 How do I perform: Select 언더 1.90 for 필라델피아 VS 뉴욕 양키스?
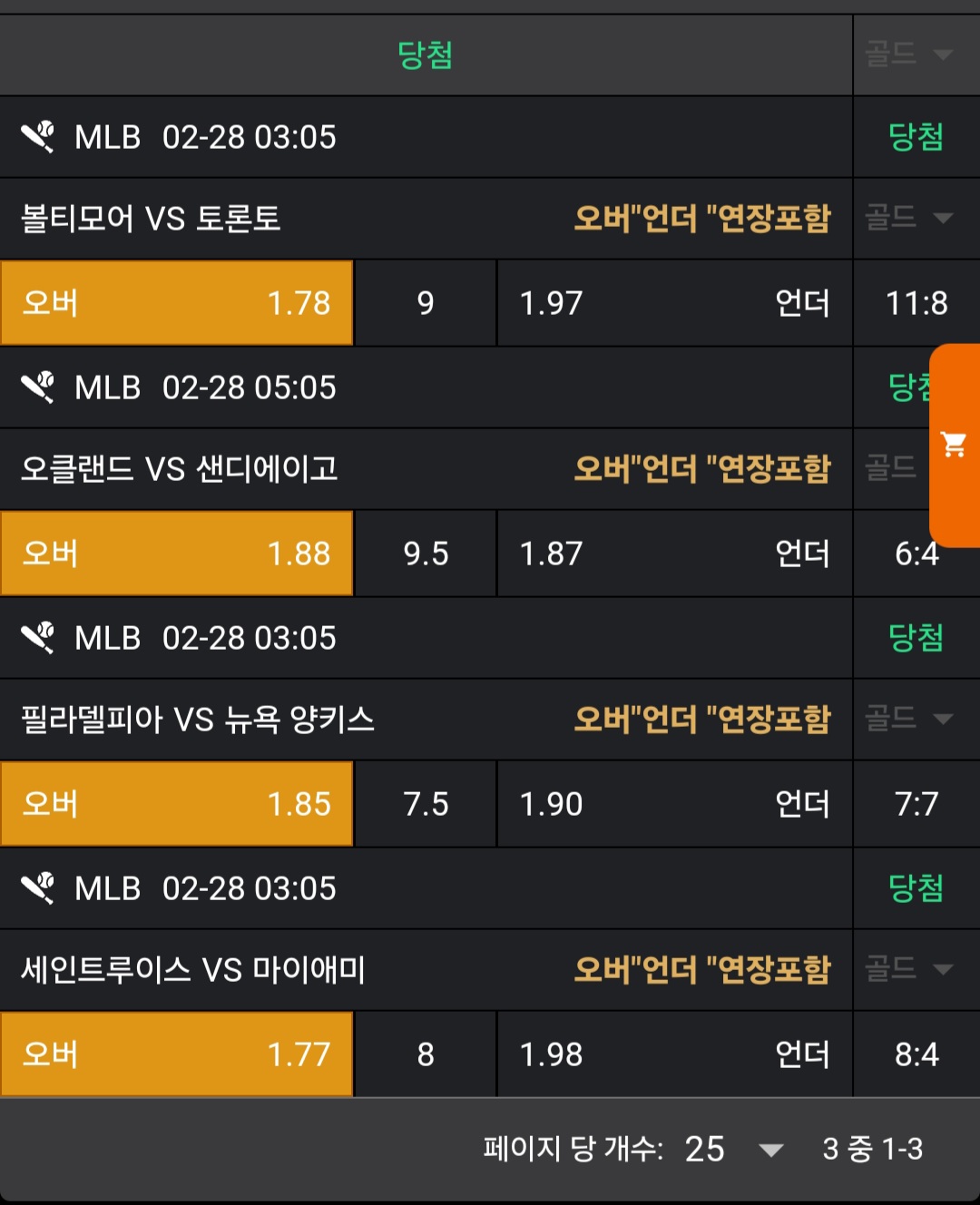point(674,804)
